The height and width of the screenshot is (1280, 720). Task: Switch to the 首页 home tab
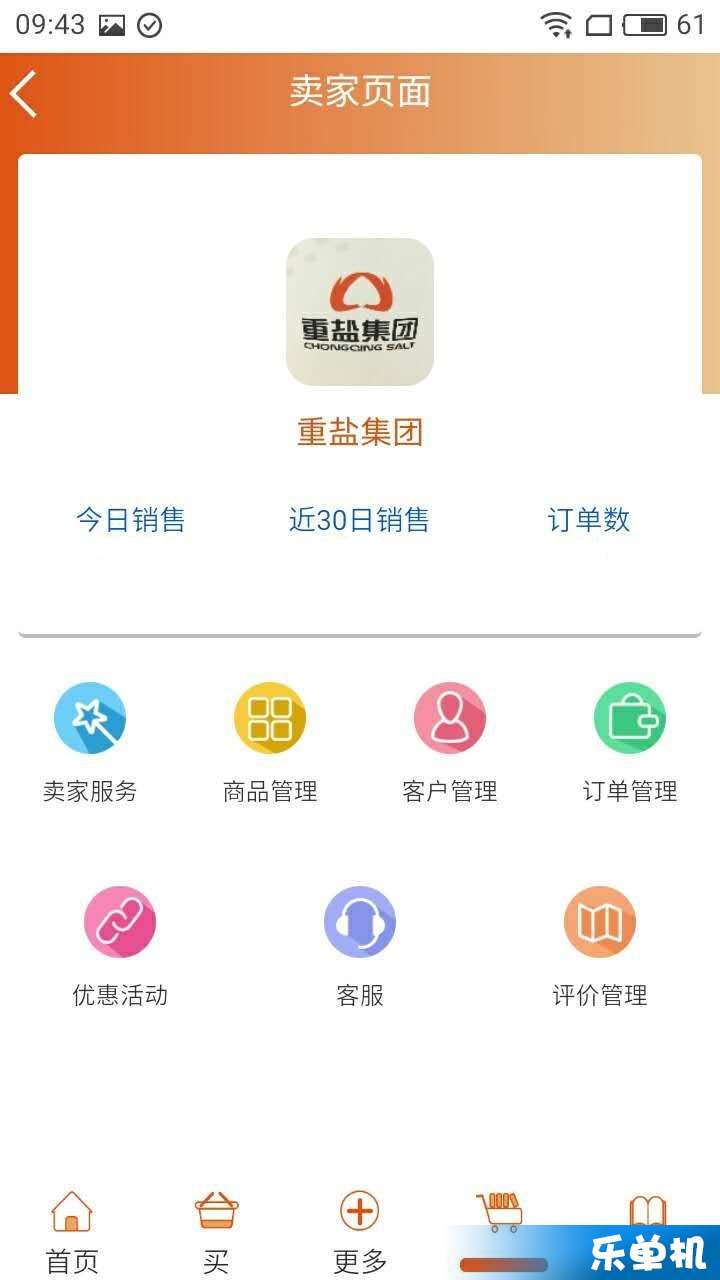(x=72, y=1231)
